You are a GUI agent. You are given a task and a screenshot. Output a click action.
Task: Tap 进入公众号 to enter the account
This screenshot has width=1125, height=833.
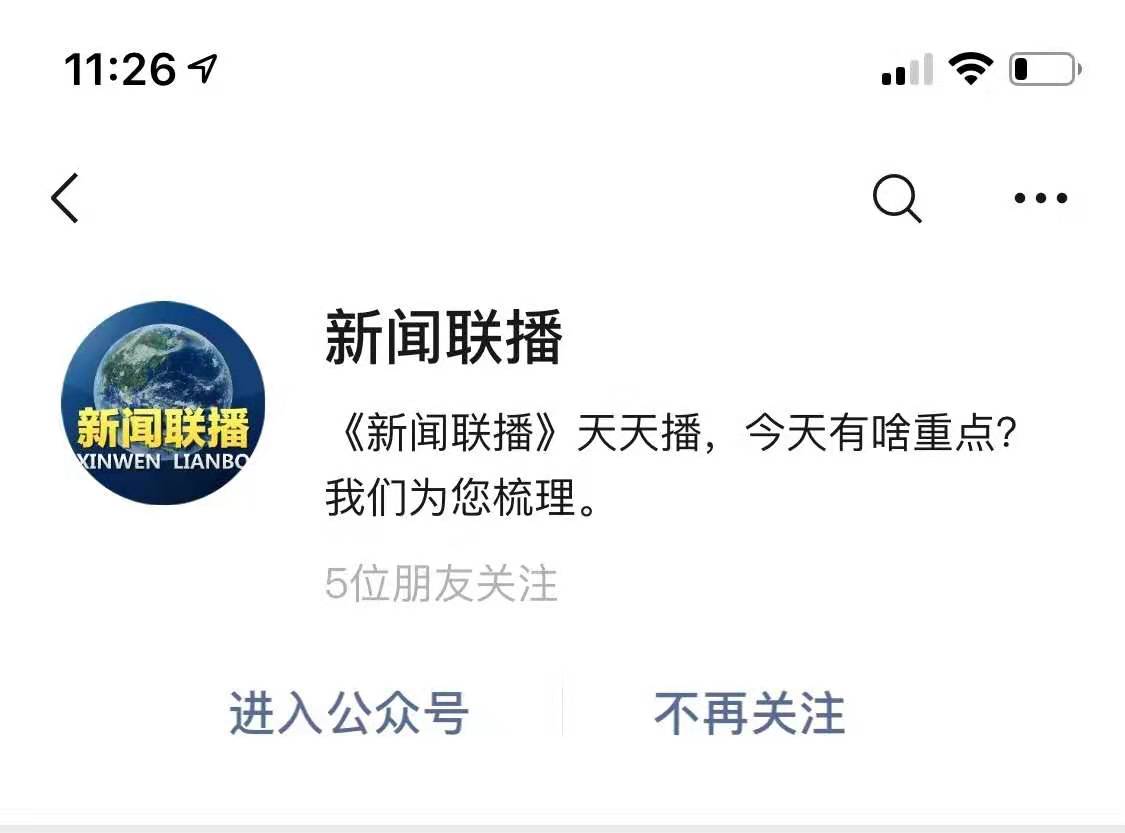(x=349, y=714)
